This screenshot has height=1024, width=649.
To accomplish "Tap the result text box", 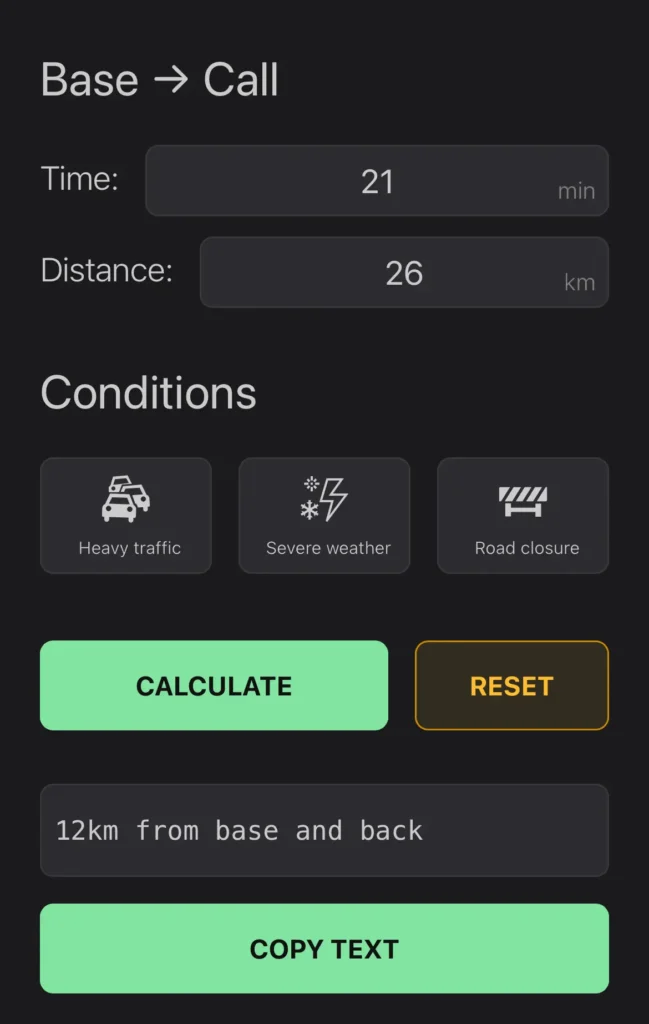I will 324,830.
